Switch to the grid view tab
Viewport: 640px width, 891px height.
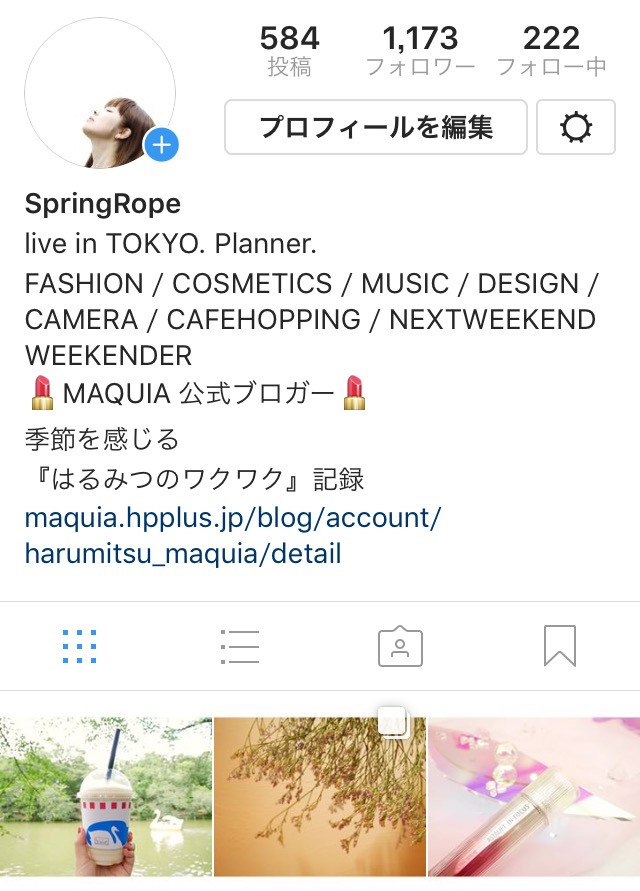(x=79, y=647)
